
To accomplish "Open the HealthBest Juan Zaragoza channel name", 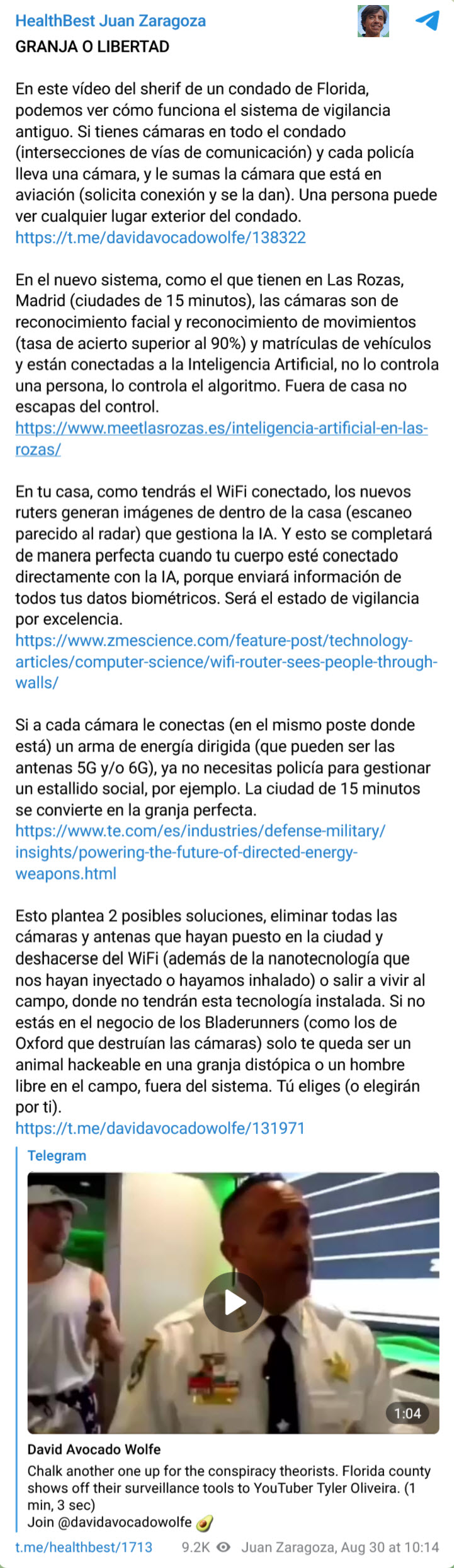I will pos(110,21).
